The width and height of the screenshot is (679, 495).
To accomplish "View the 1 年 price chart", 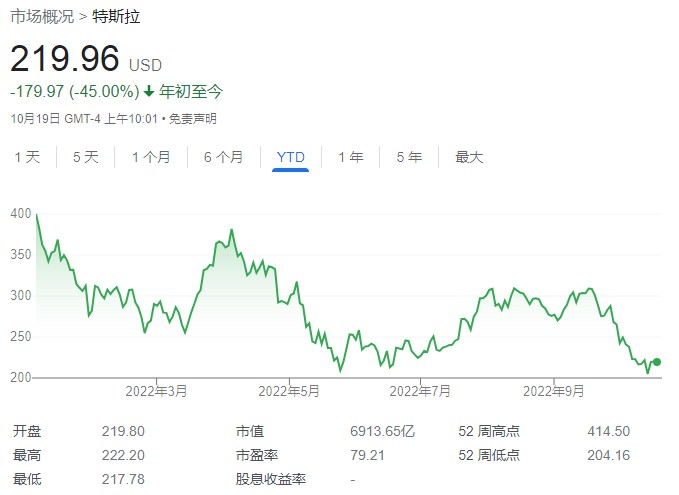I will (x=350, y=157).
